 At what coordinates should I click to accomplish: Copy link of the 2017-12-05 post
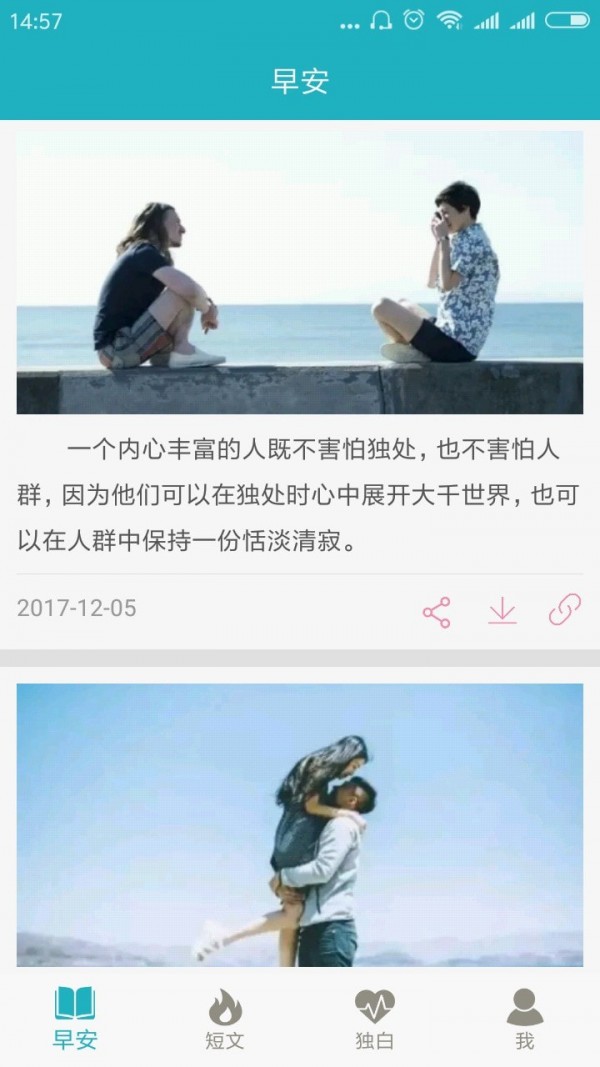(x=565, y=610)
